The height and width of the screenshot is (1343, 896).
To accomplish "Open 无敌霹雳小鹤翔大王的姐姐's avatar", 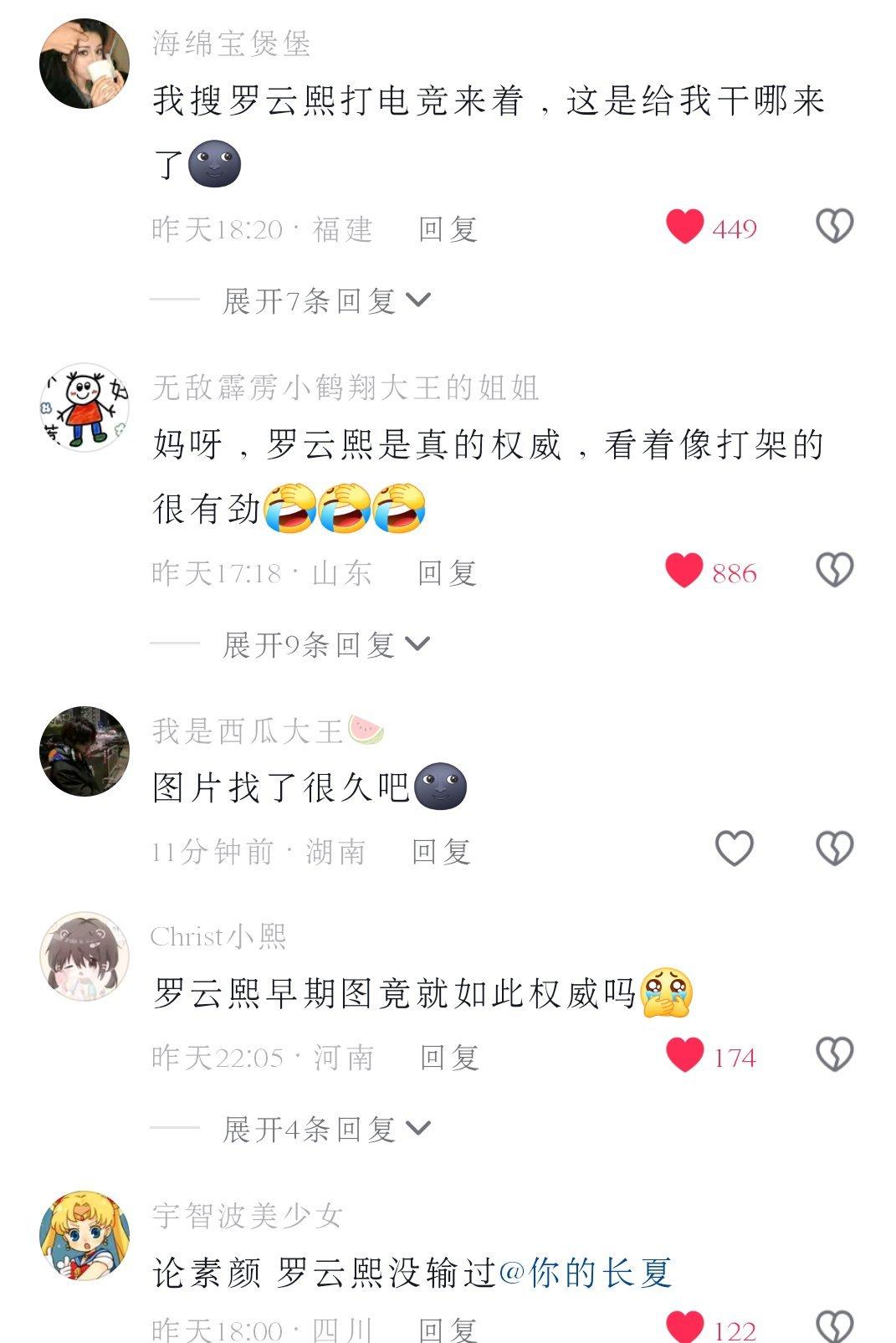I will pyautogui.click(x=84, y=408).
